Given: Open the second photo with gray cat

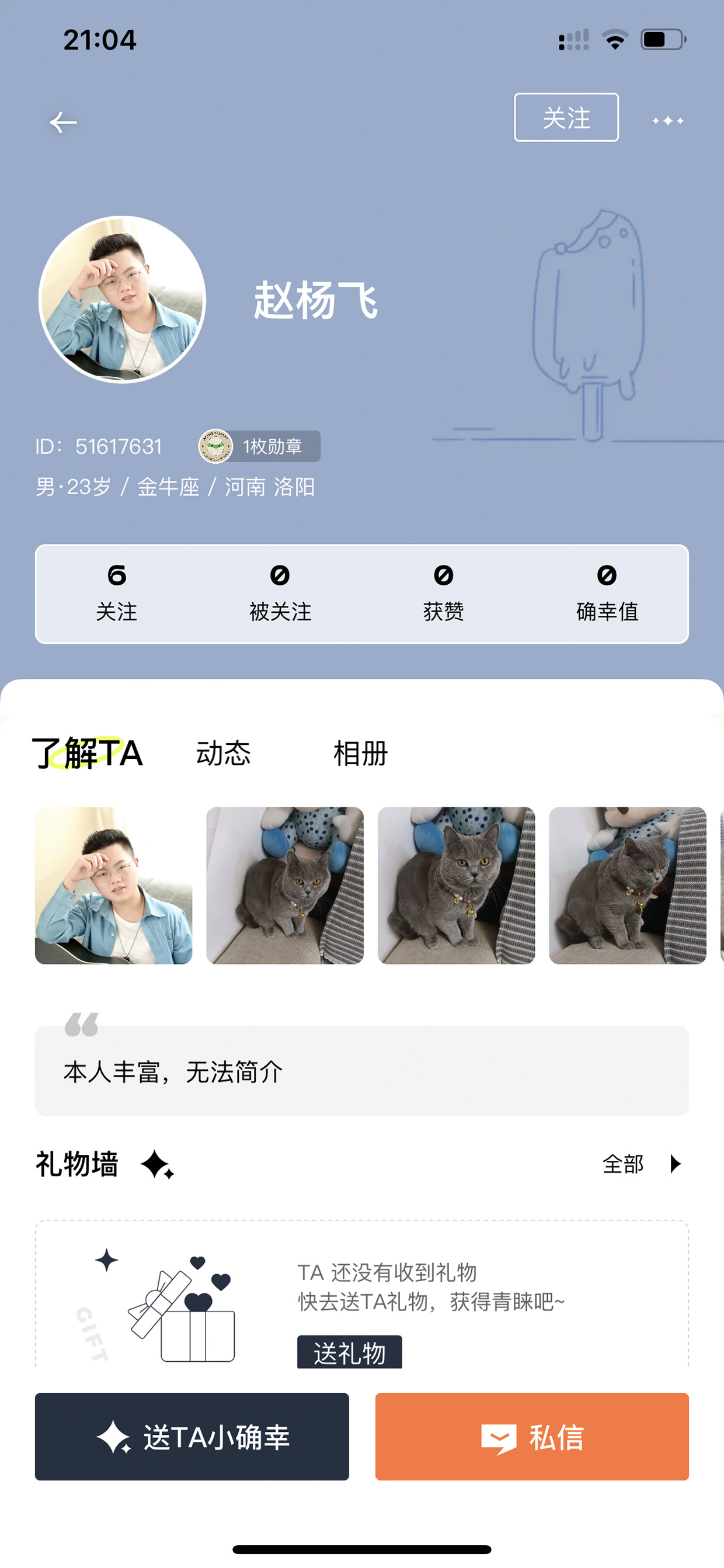Looking at the screenshot, I should [x=285, y=886].
